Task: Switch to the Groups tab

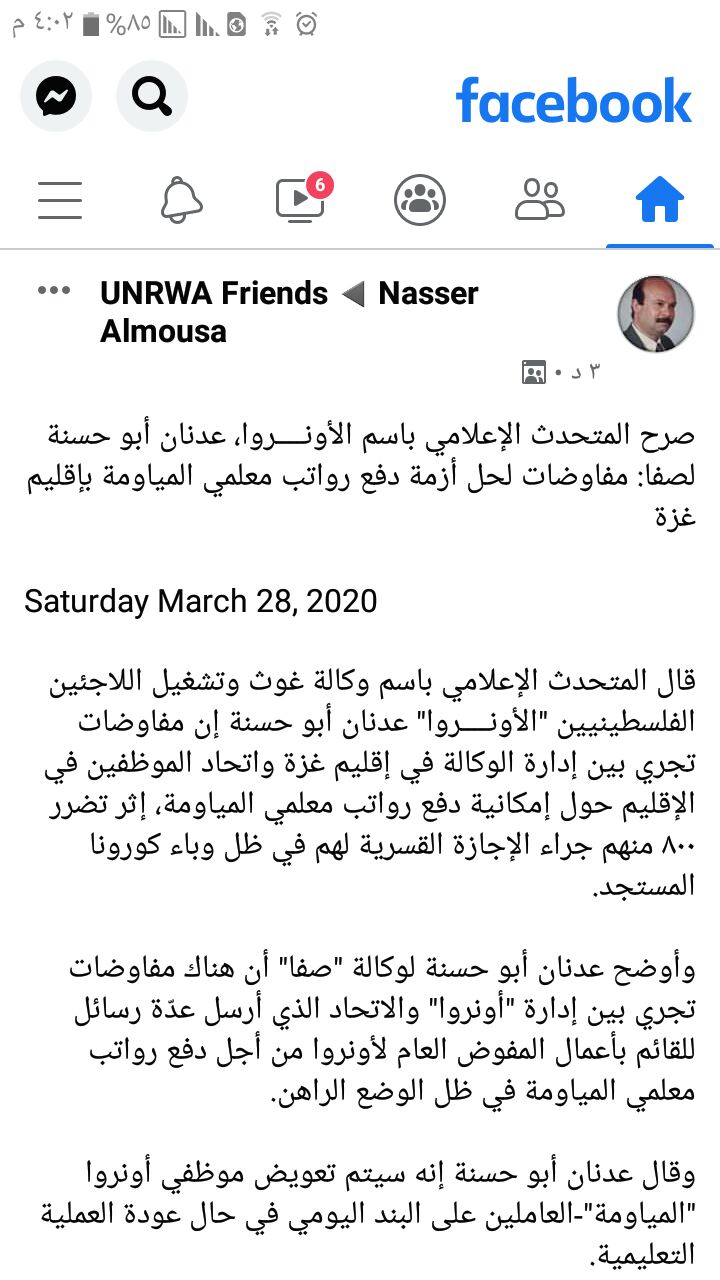Action: tap(420, 200)
